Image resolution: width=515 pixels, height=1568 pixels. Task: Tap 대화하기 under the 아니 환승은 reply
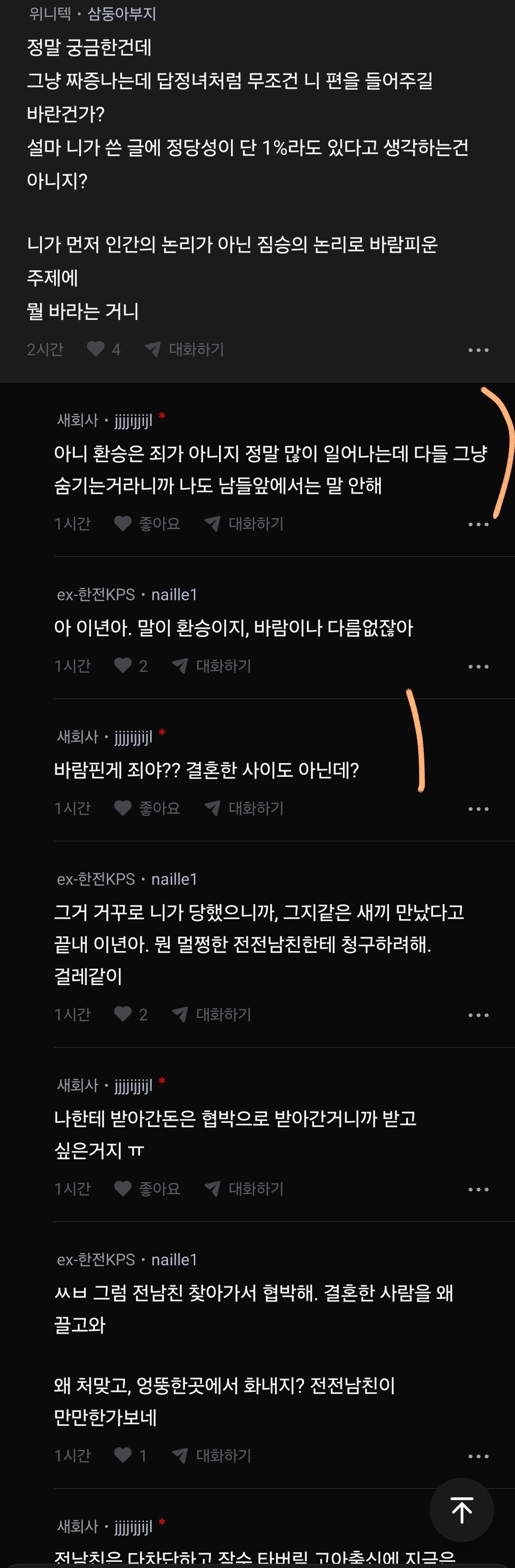(244, 523)
